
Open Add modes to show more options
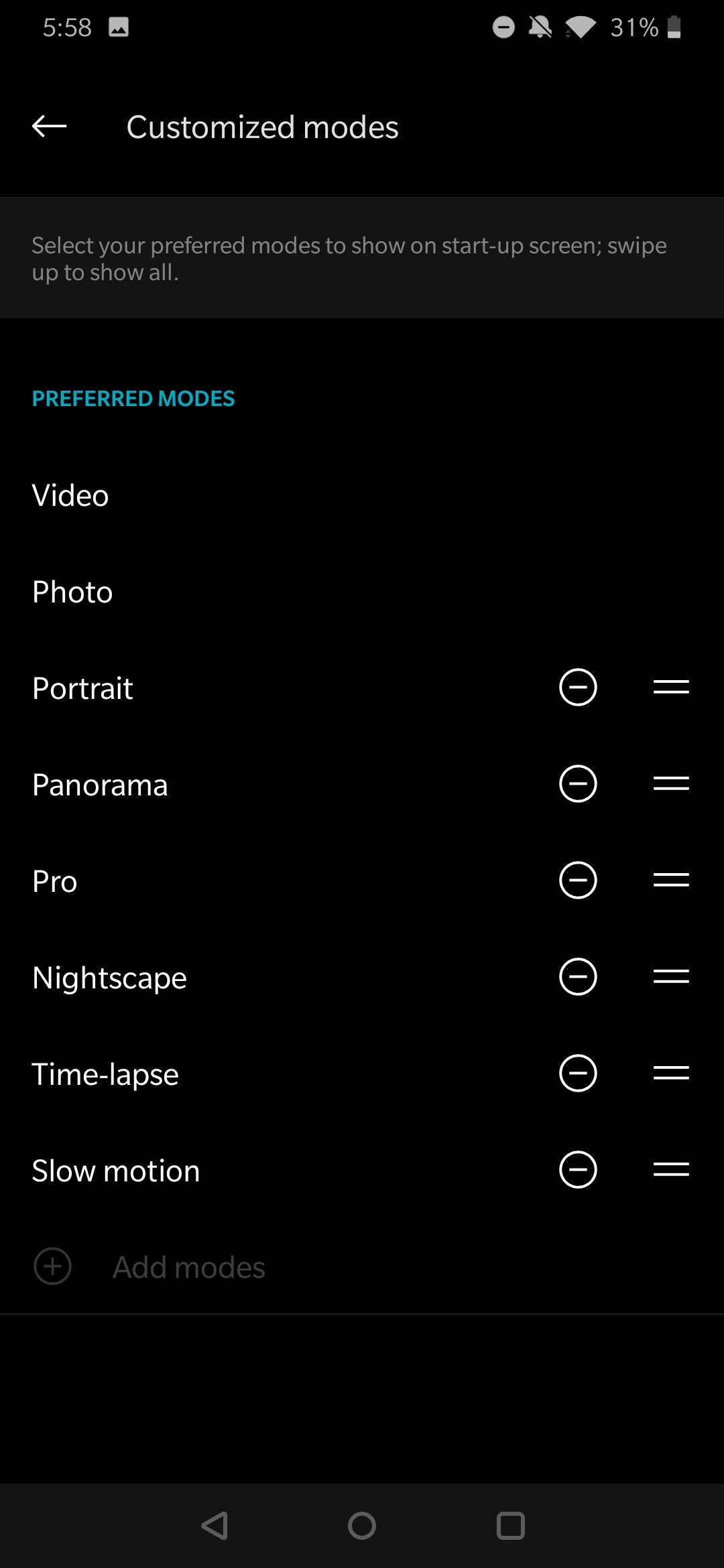[x=188, y=1266]
